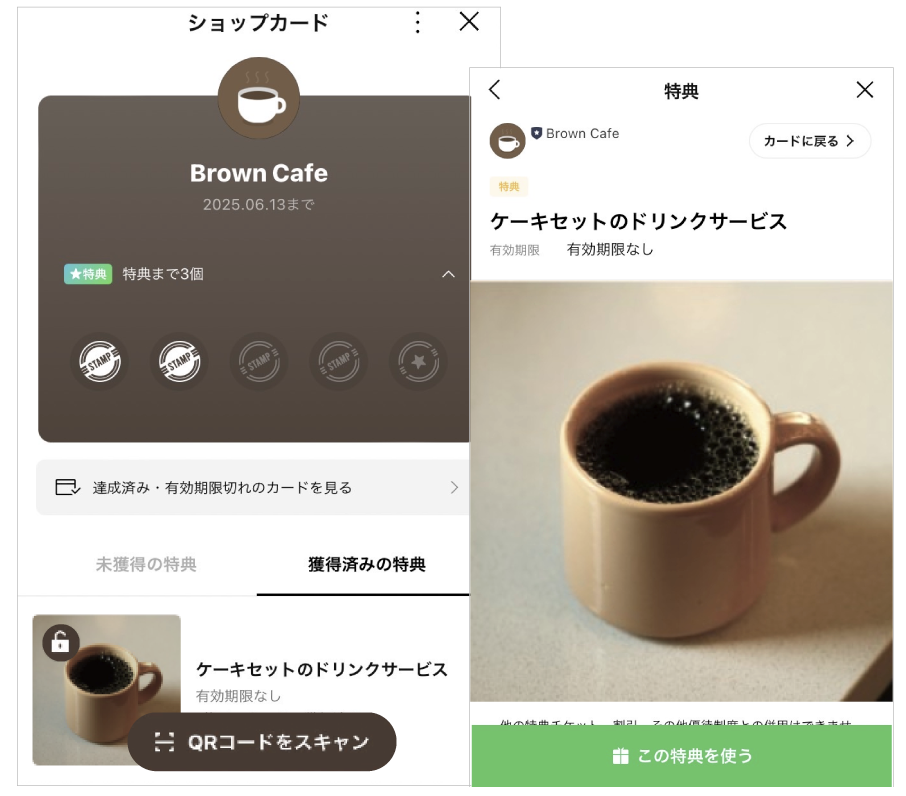Image resolution: width=906 pixels, height=796 pixels.
Task: Use the reward with この特典を使う
Action: click(x=681, y=756)
